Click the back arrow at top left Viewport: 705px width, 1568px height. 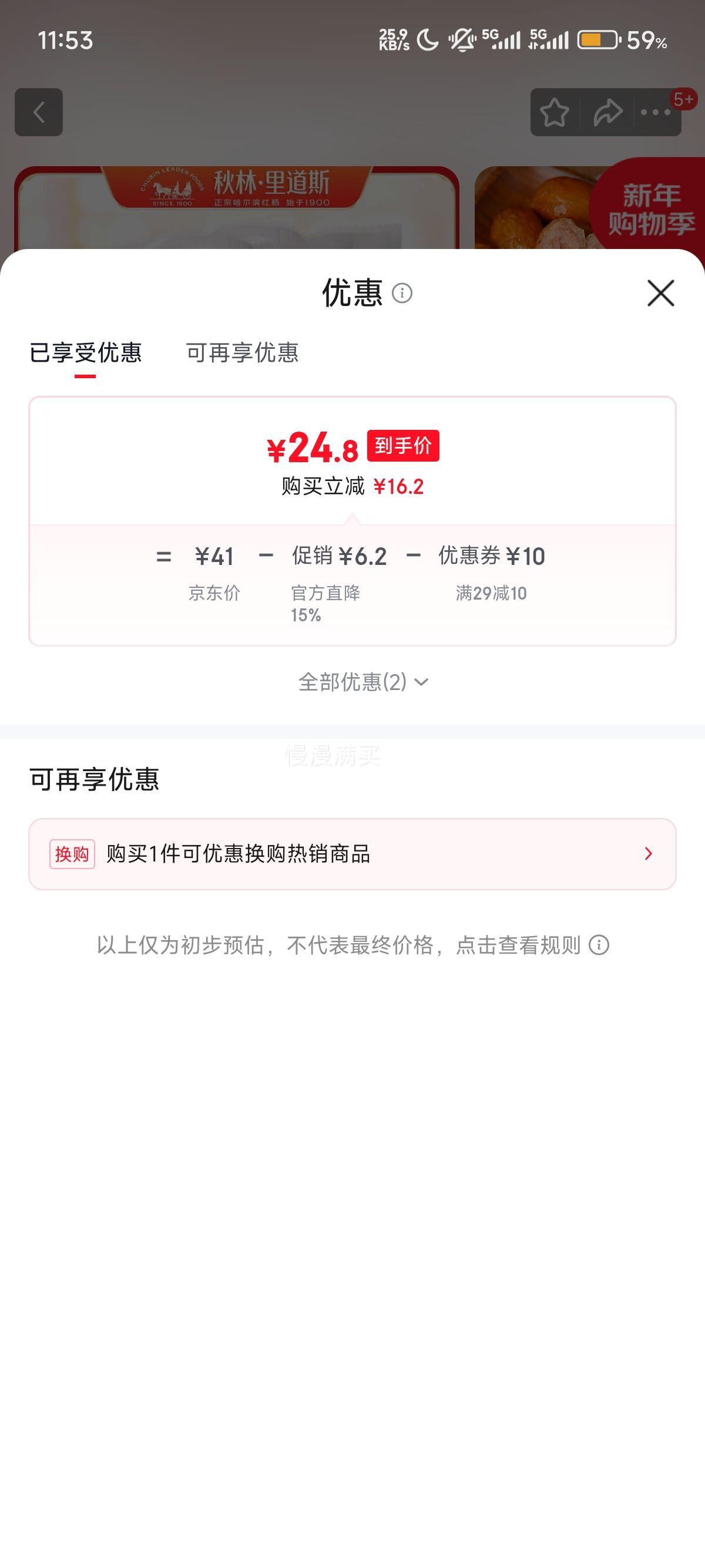point(38,112)
